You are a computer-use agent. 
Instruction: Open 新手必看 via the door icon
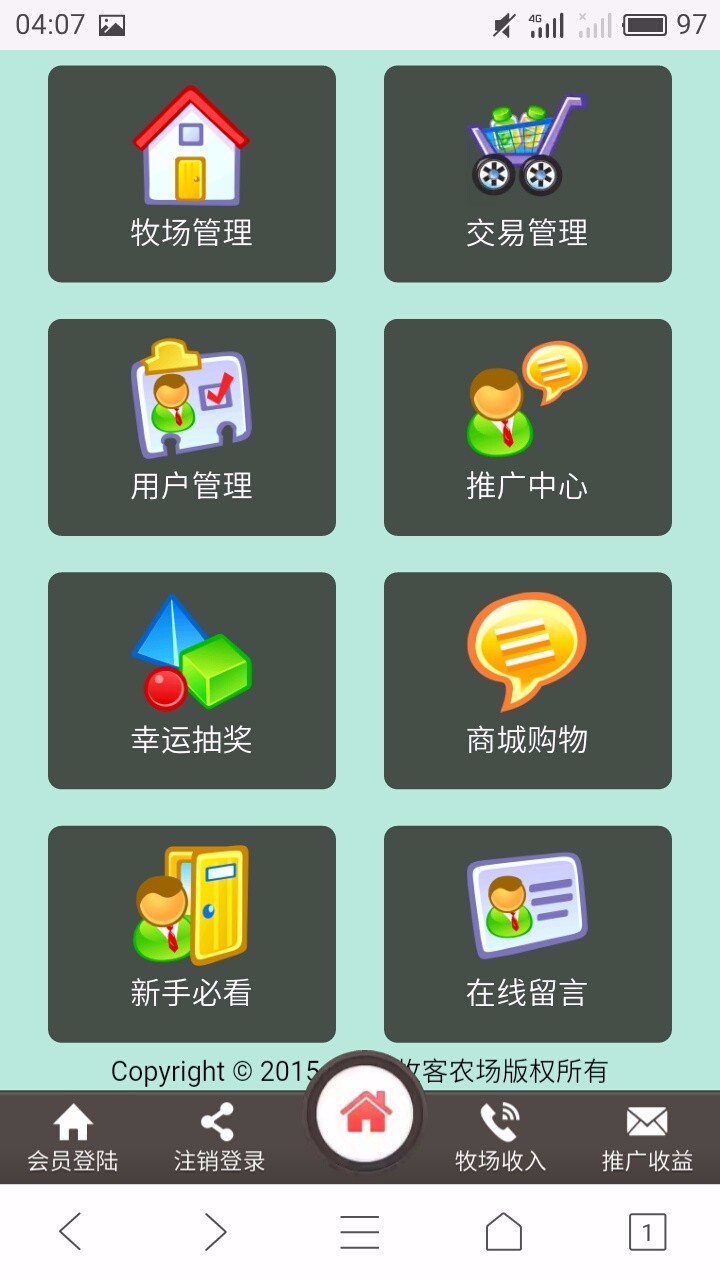(x=190, y=902)
